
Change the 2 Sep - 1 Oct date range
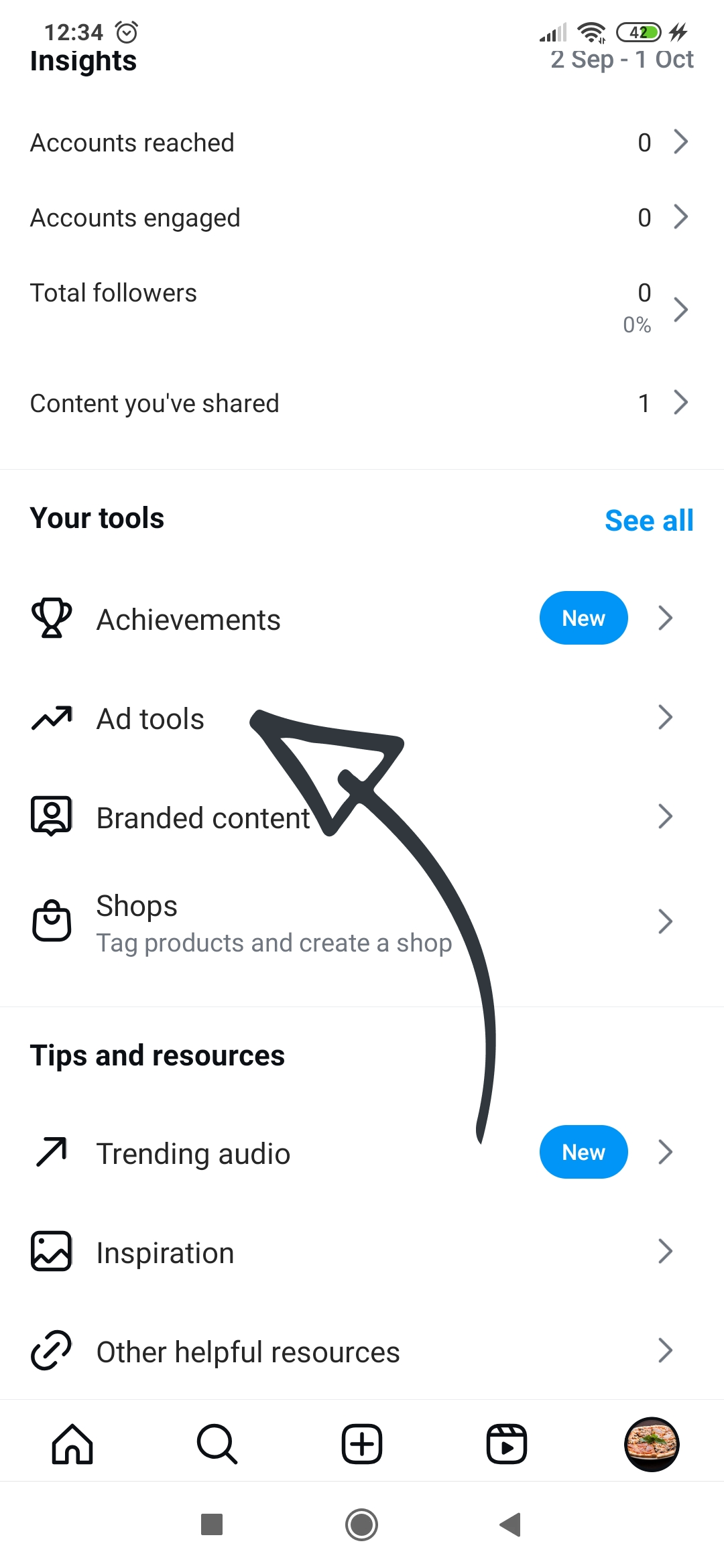[621, 60]
